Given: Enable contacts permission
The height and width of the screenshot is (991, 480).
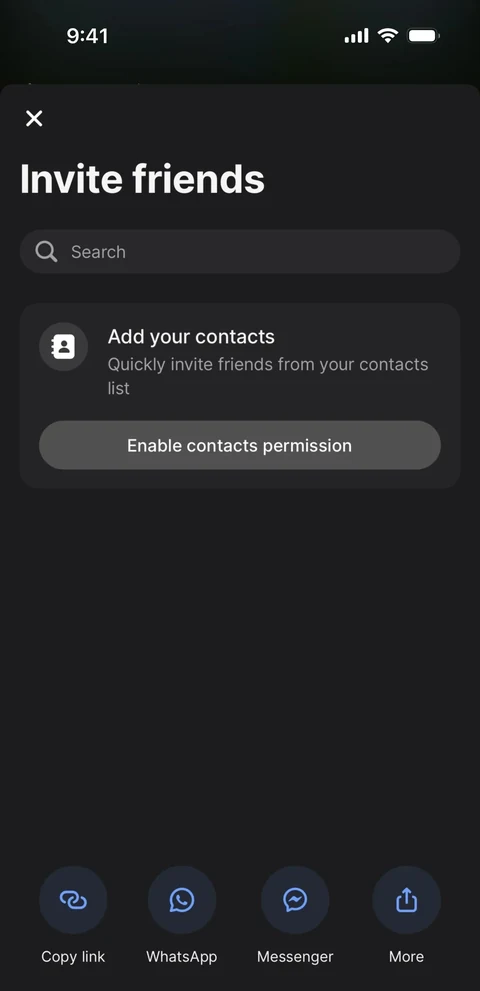Looking at the screenshot, I should [x=240, y=445].
